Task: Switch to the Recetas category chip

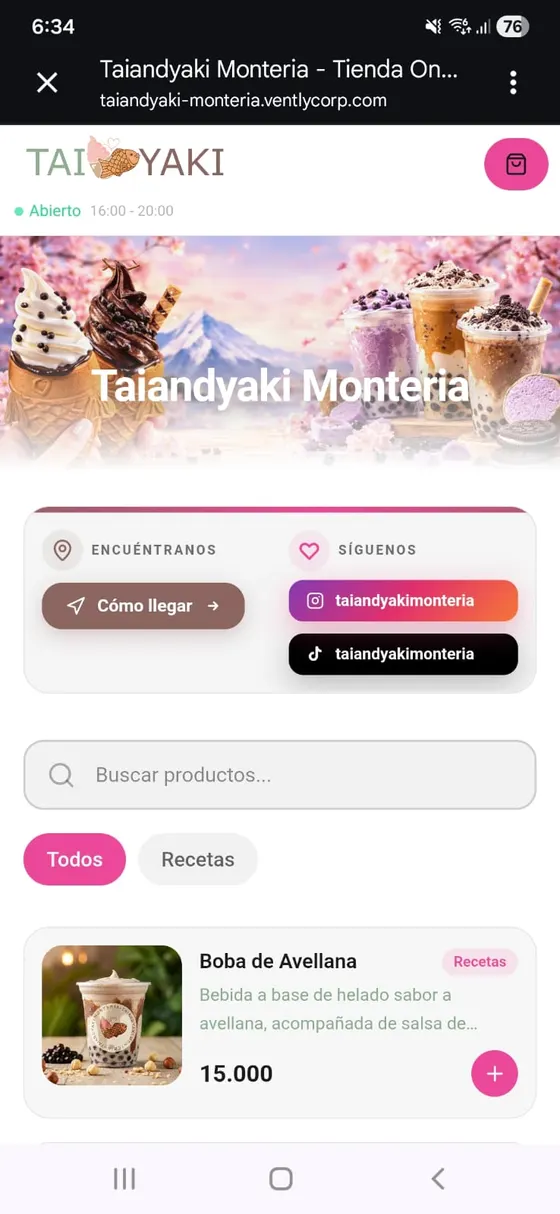Action: pos(198,859)
